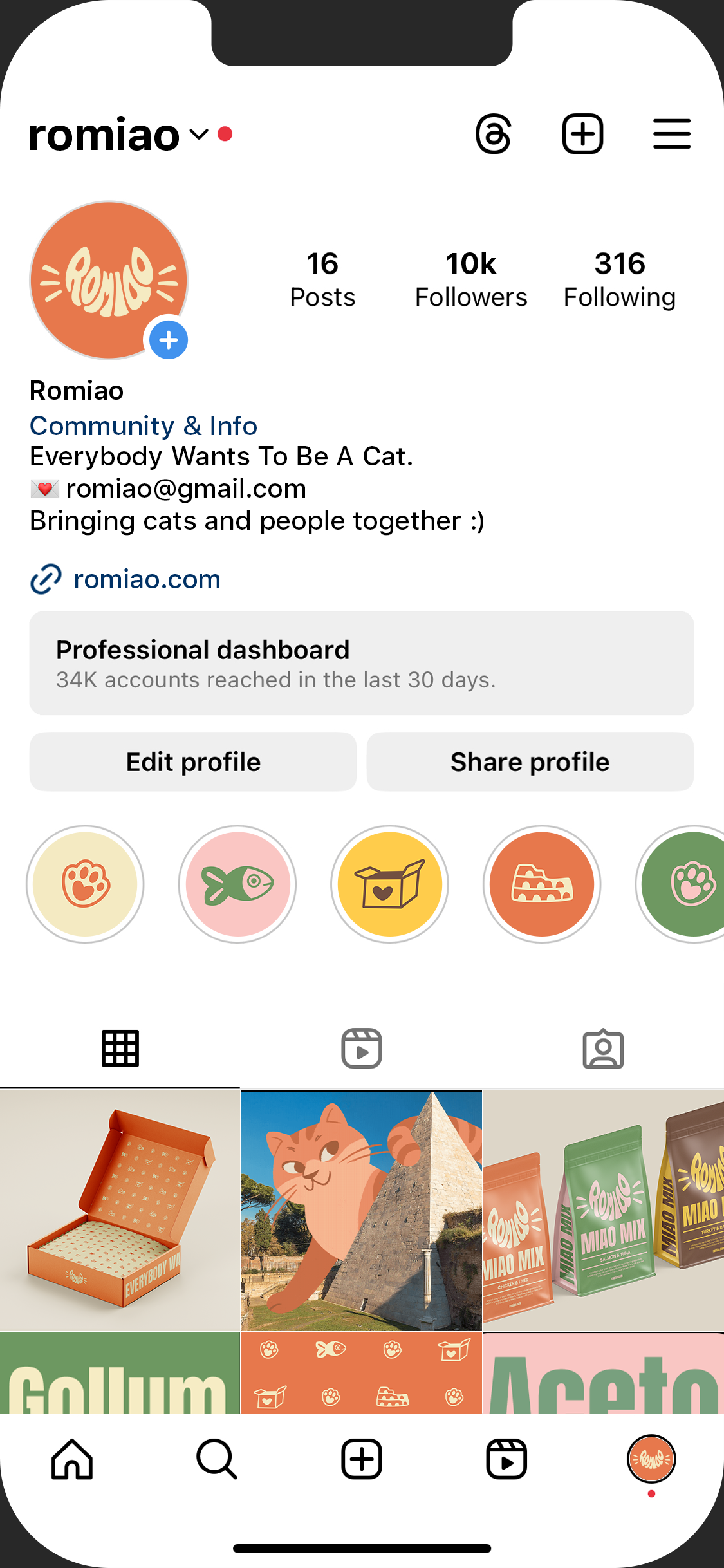Add a new story via the blue plus badge
Viewport: 724px width, 1568px height.
tap(168, 339)
